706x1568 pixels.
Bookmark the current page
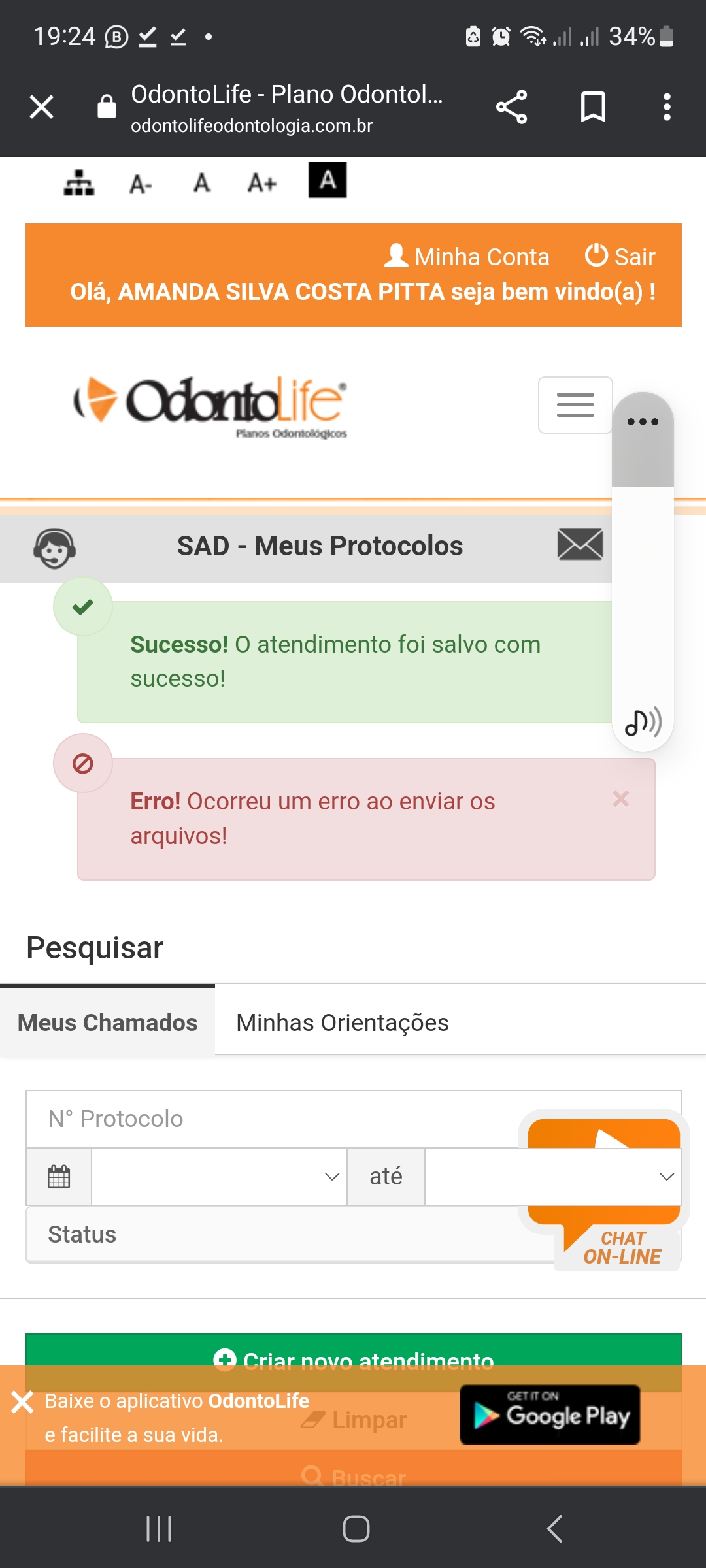coord(593,106)
